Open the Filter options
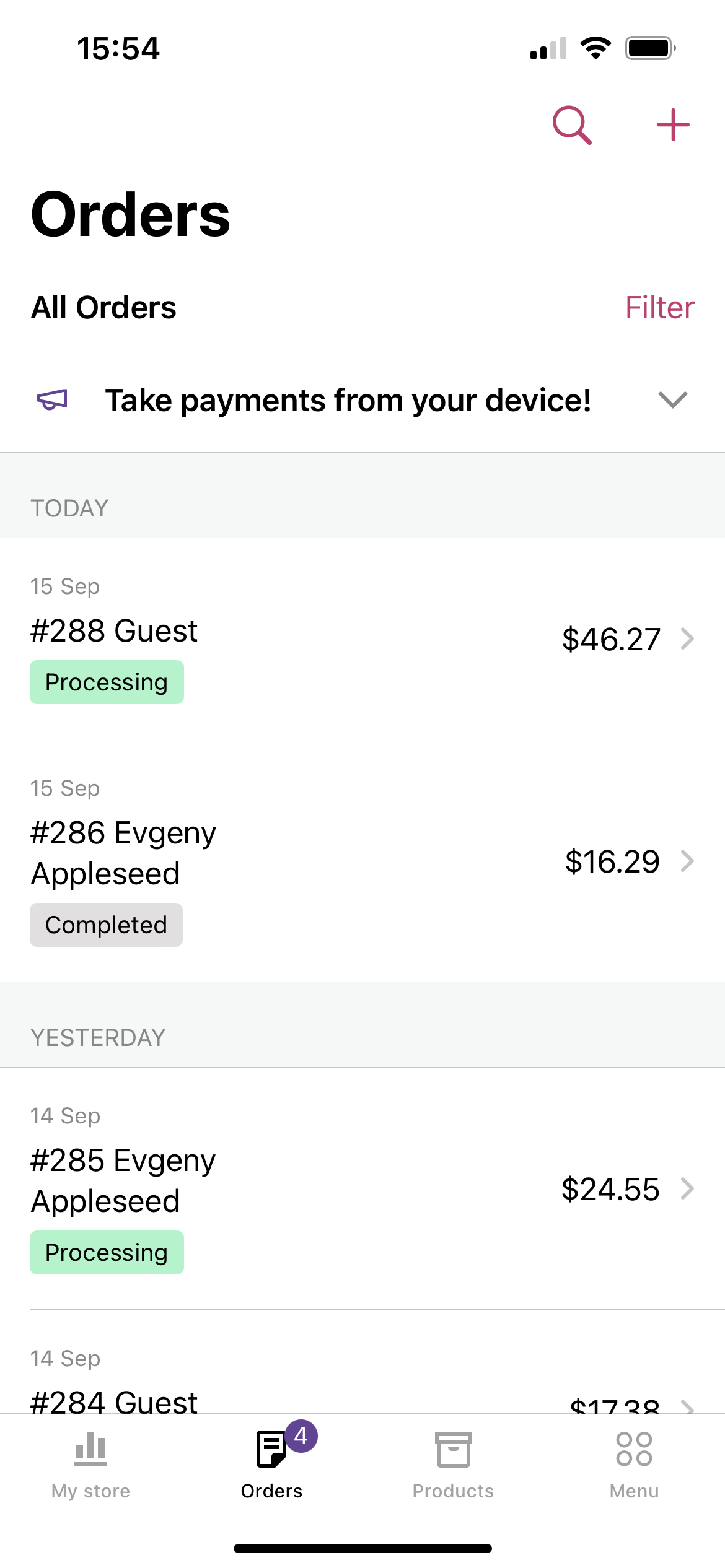The width and height of the screenshot is (725, 1568). tap(659, 307)
